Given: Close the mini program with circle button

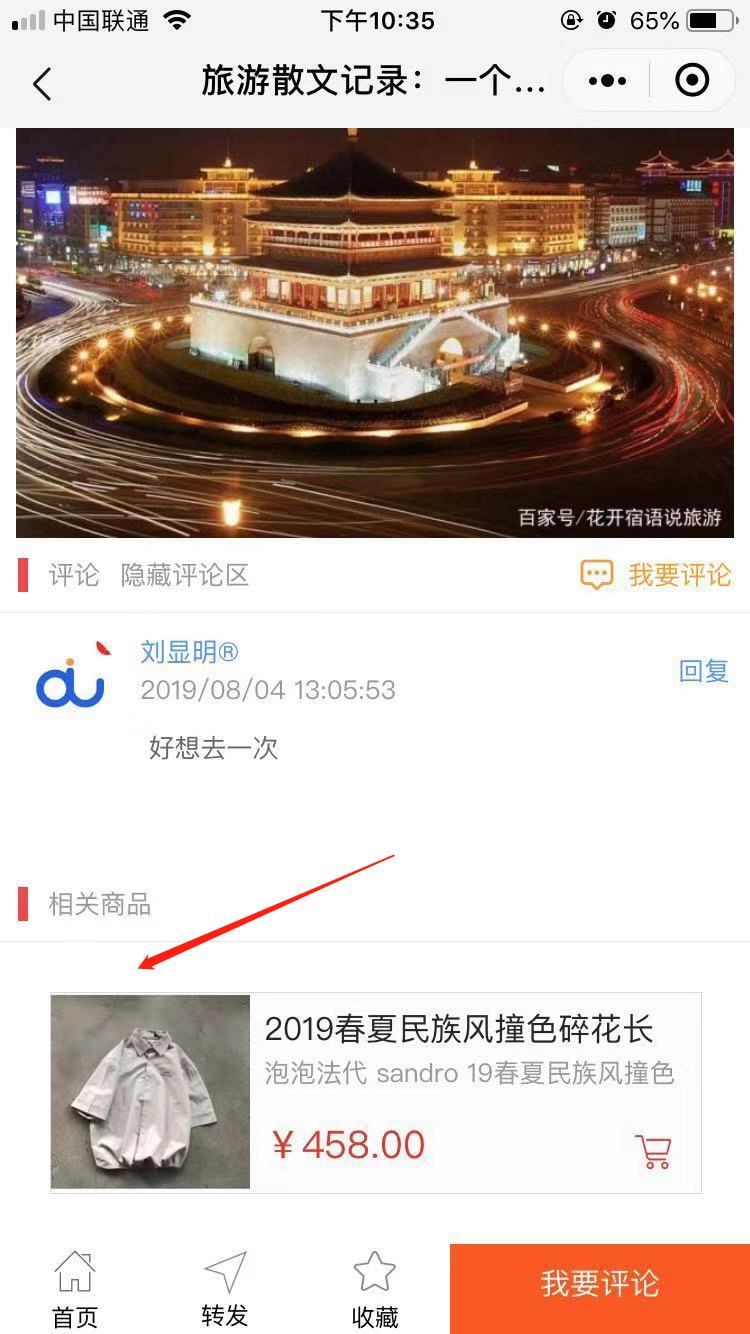Looking at the screenshot, I should (692, 81).
